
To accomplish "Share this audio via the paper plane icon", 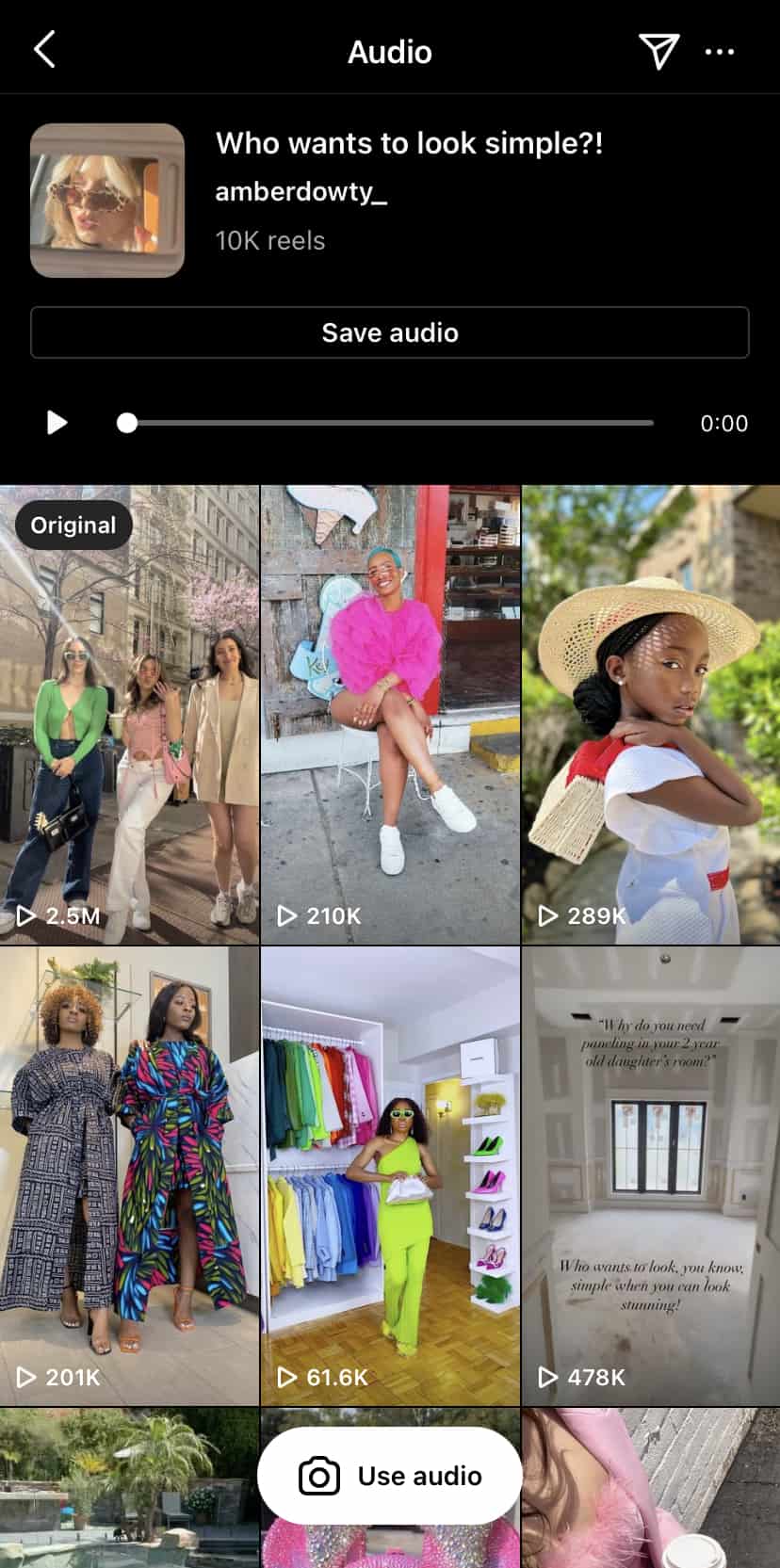I will point(658,51).
